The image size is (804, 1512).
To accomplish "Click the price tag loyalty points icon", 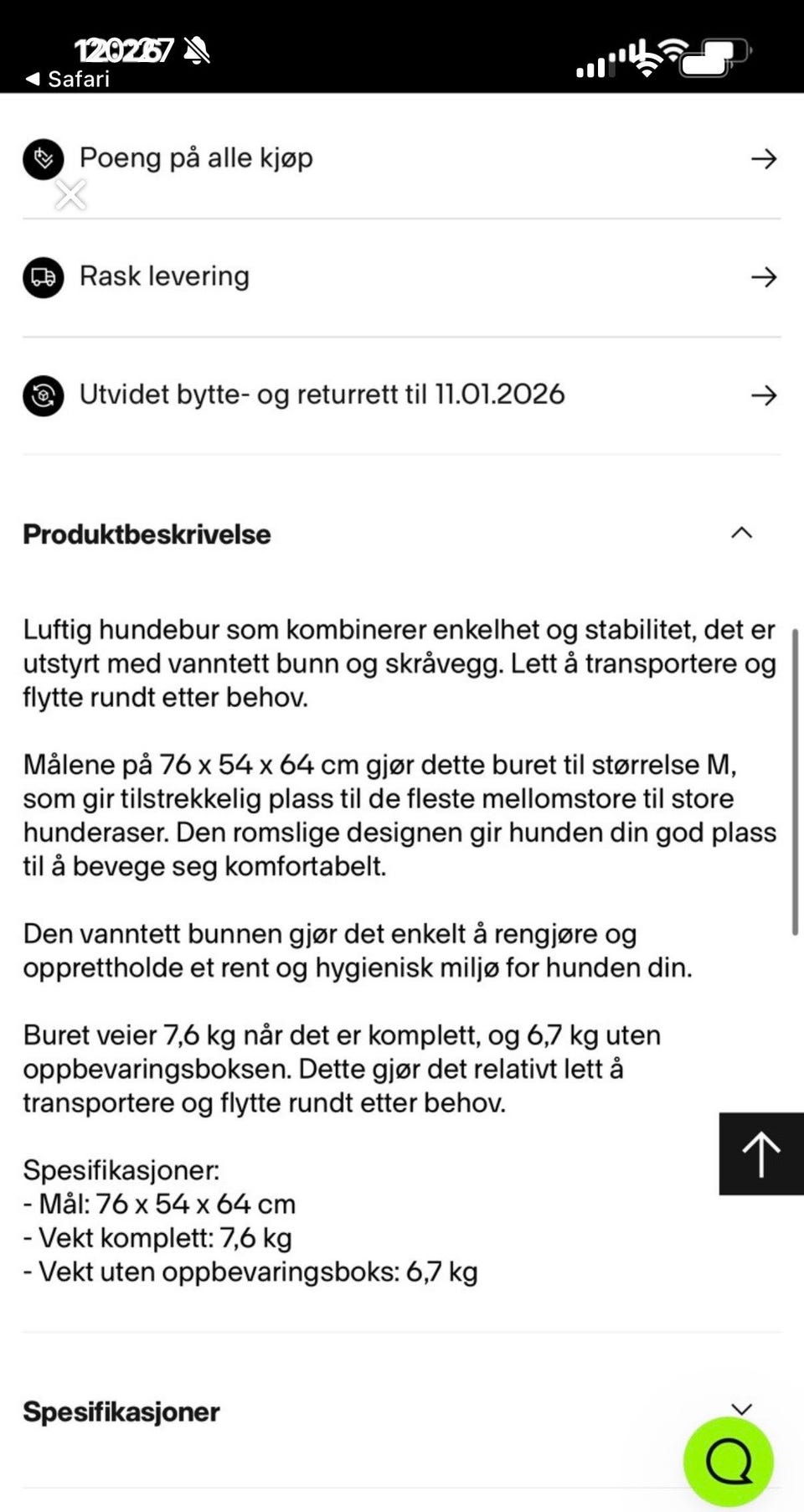I will 44,158.
